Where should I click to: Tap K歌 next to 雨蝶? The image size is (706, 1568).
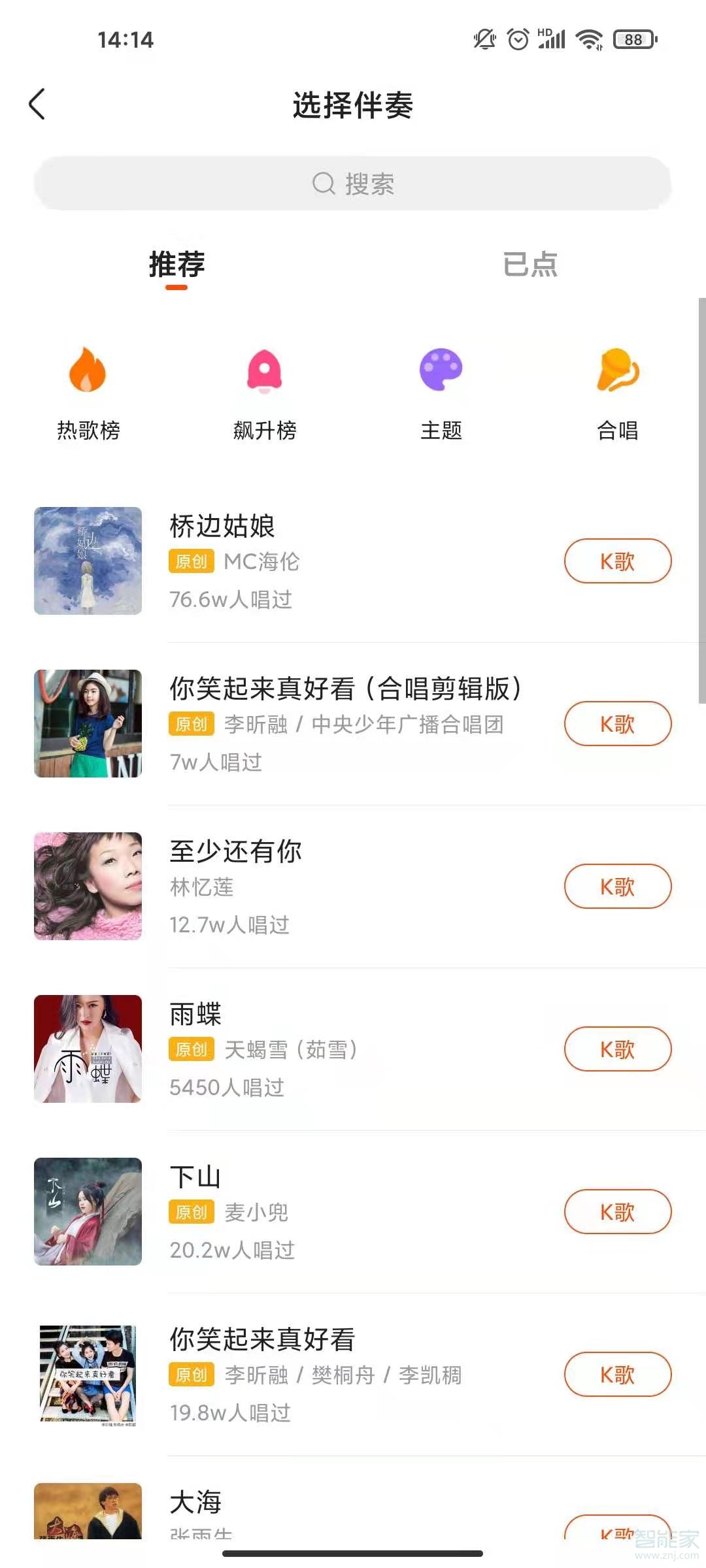pyautogui.click(x=618, y=1049)
